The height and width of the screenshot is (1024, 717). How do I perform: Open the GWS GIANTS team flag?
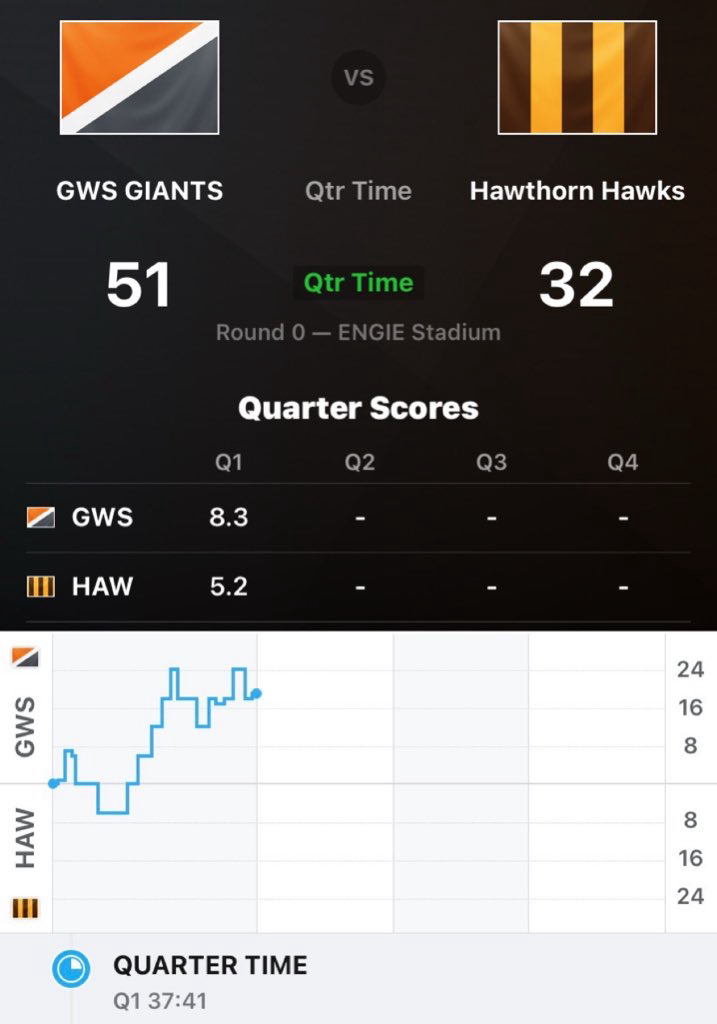click(139, 78)
